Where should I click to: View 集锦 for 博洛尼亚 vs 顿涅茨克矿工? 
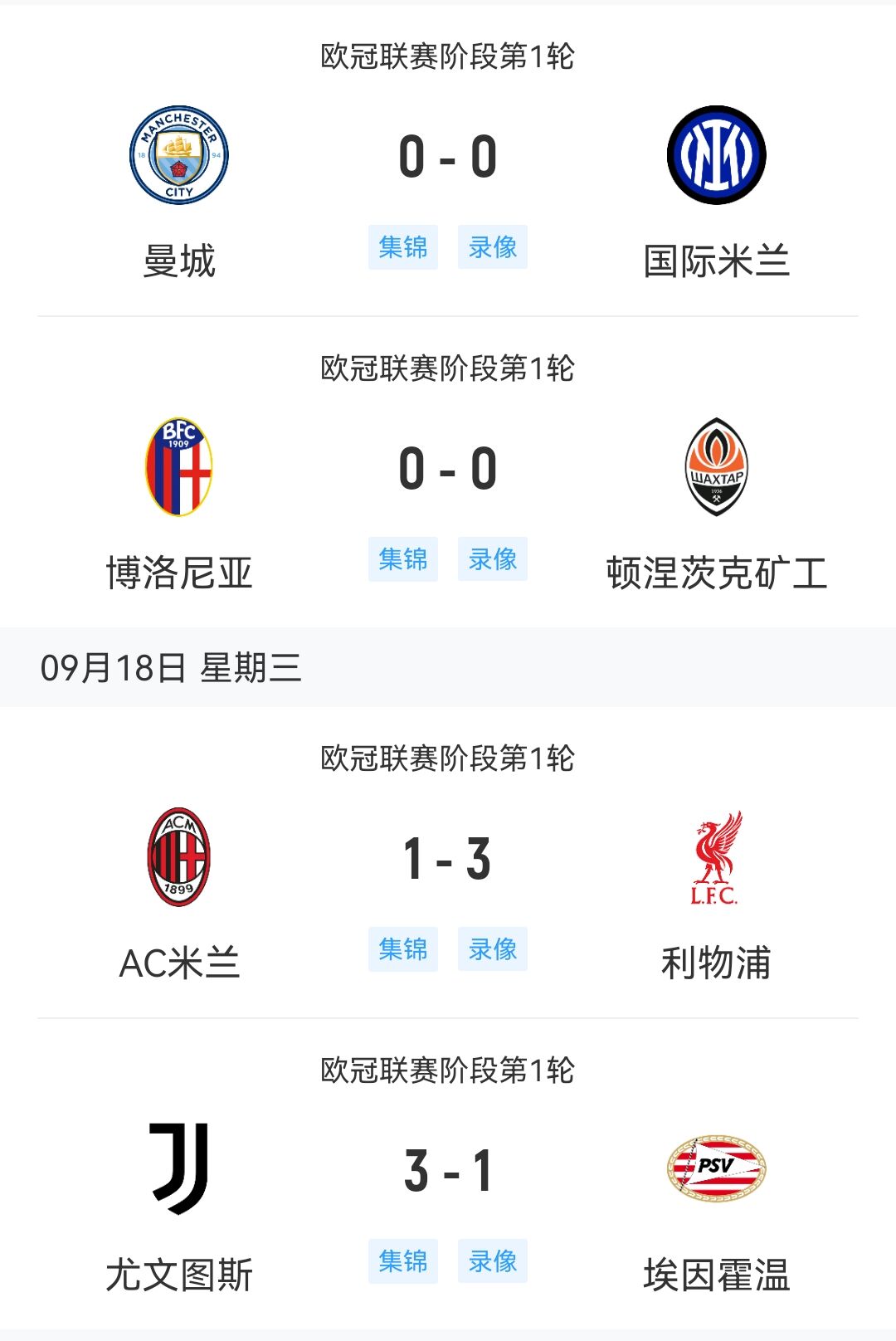click(403, 559)
